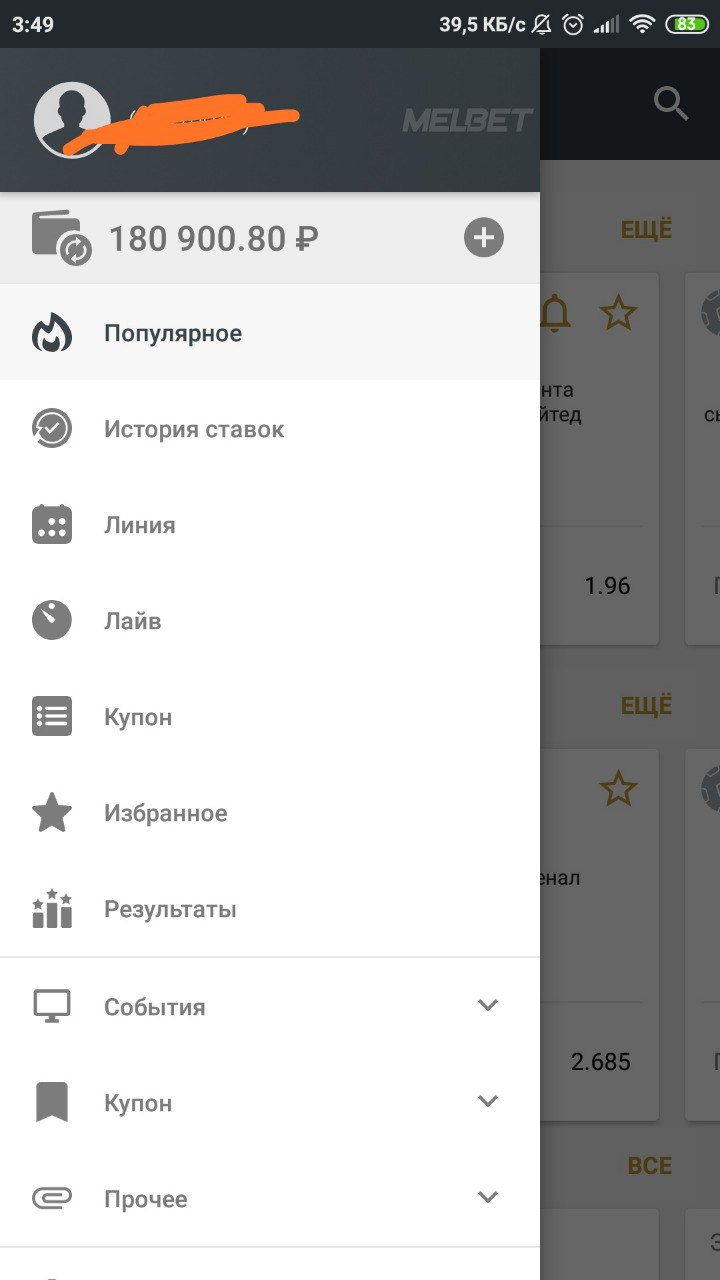Expand the Прочее group
The image size is (720, 1280).
pyautogui.click(x=487, y=1197)
